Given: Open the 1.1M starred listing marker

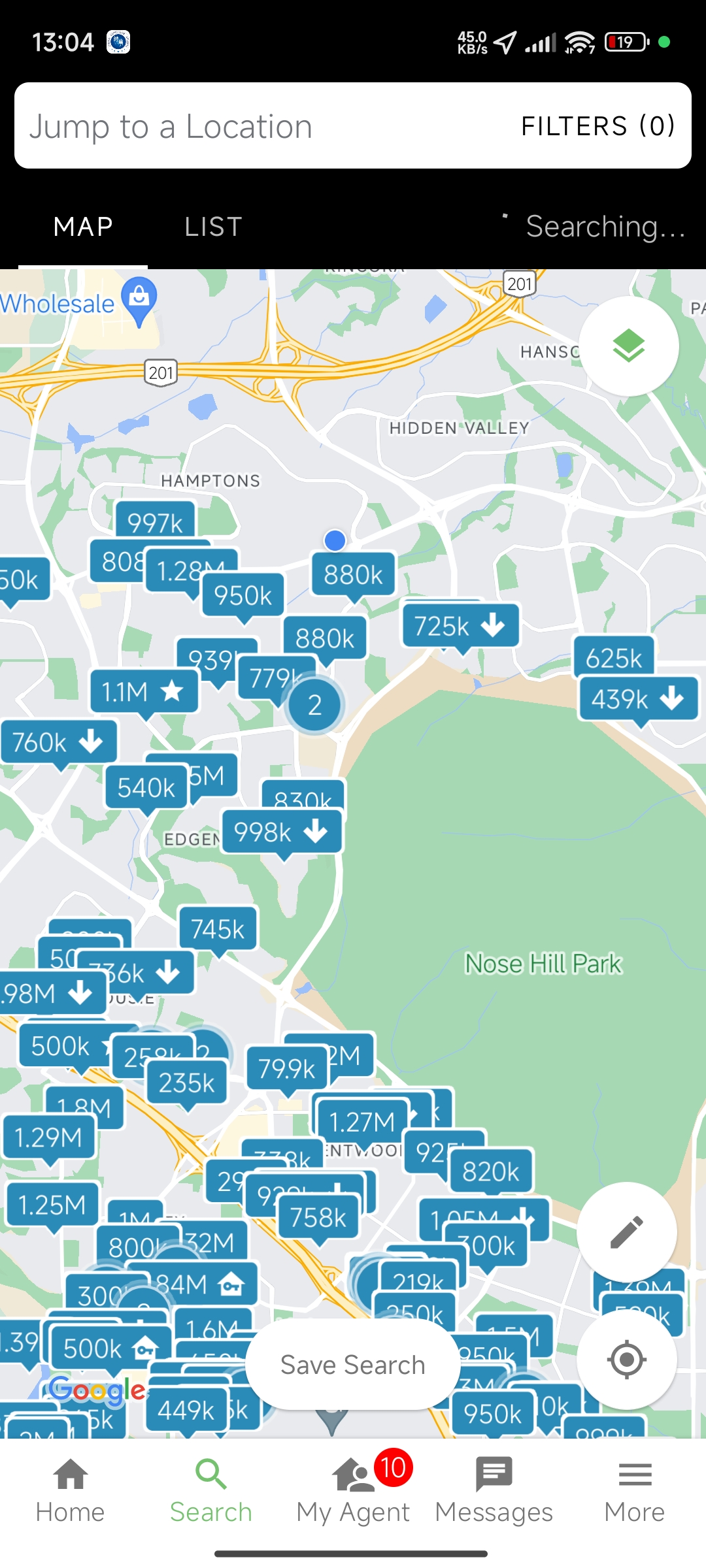Looking at the screenshot, I should (144, 691).
